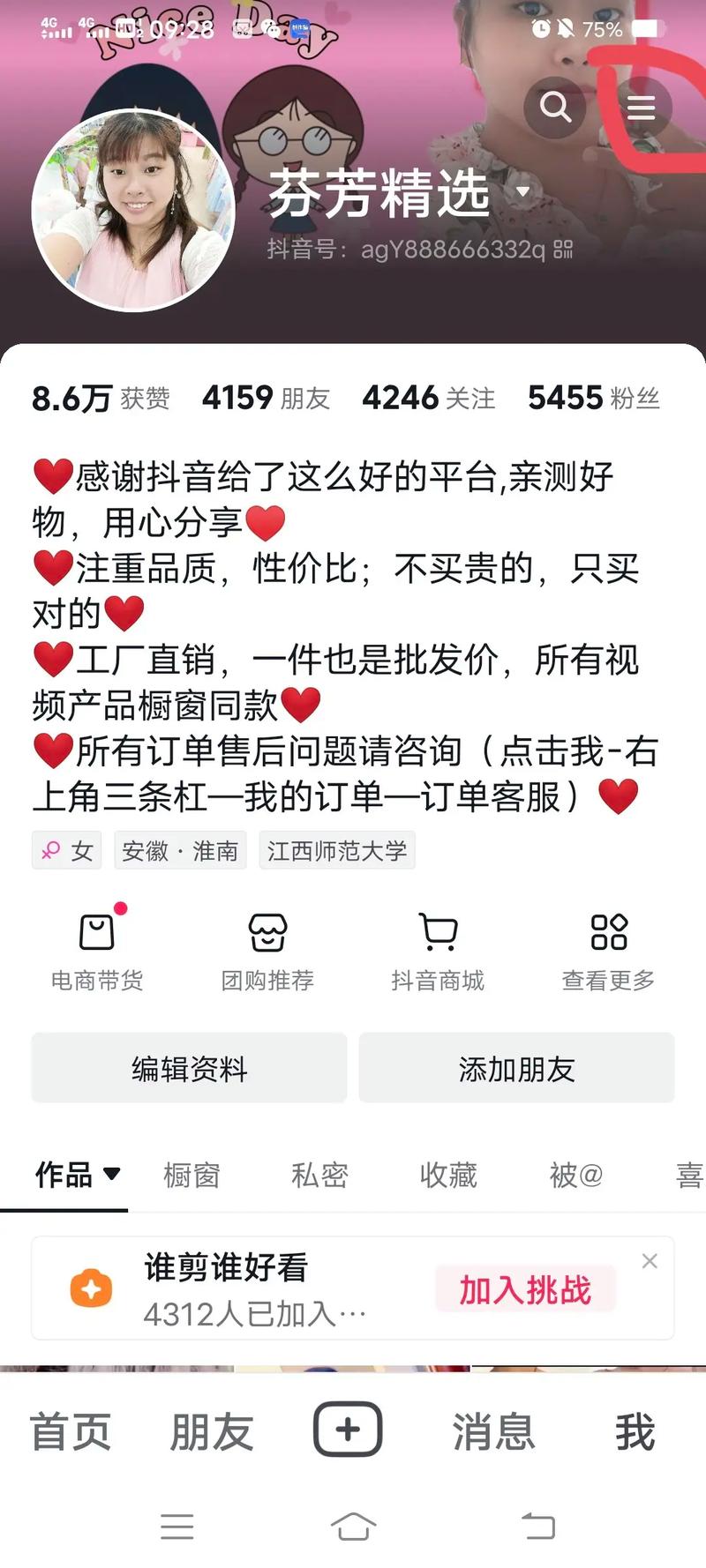Tap the 编辑资料 button
Image resolution: width=706 pixels, height=1568 pixels.
[188, 1068]
